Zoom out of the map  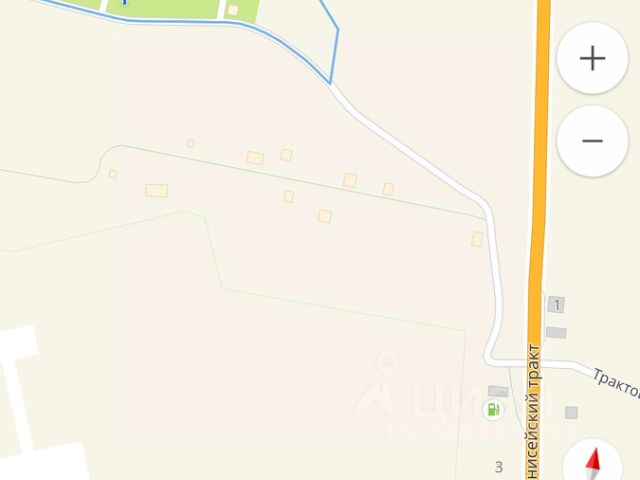(592, 141)
